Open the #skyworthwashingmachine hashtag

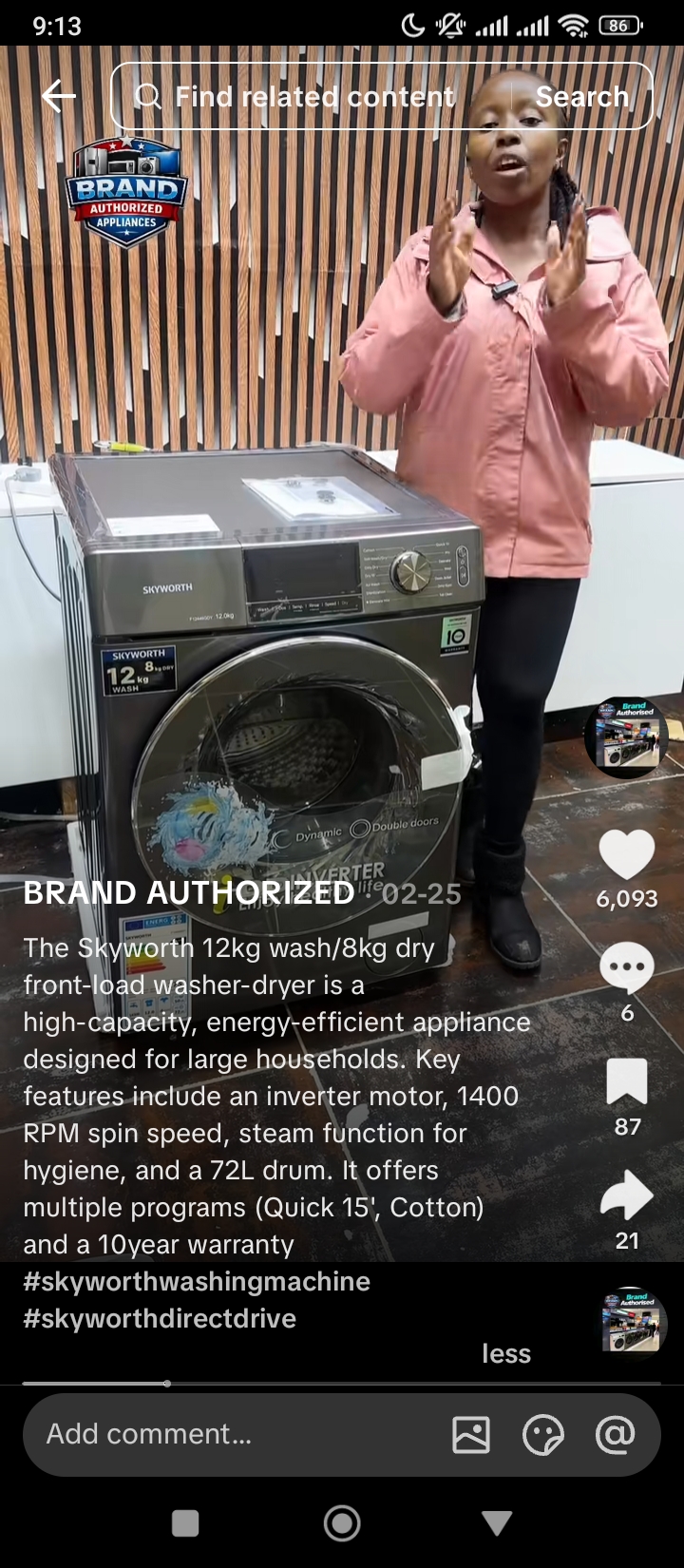click(x=197, y=1281)
